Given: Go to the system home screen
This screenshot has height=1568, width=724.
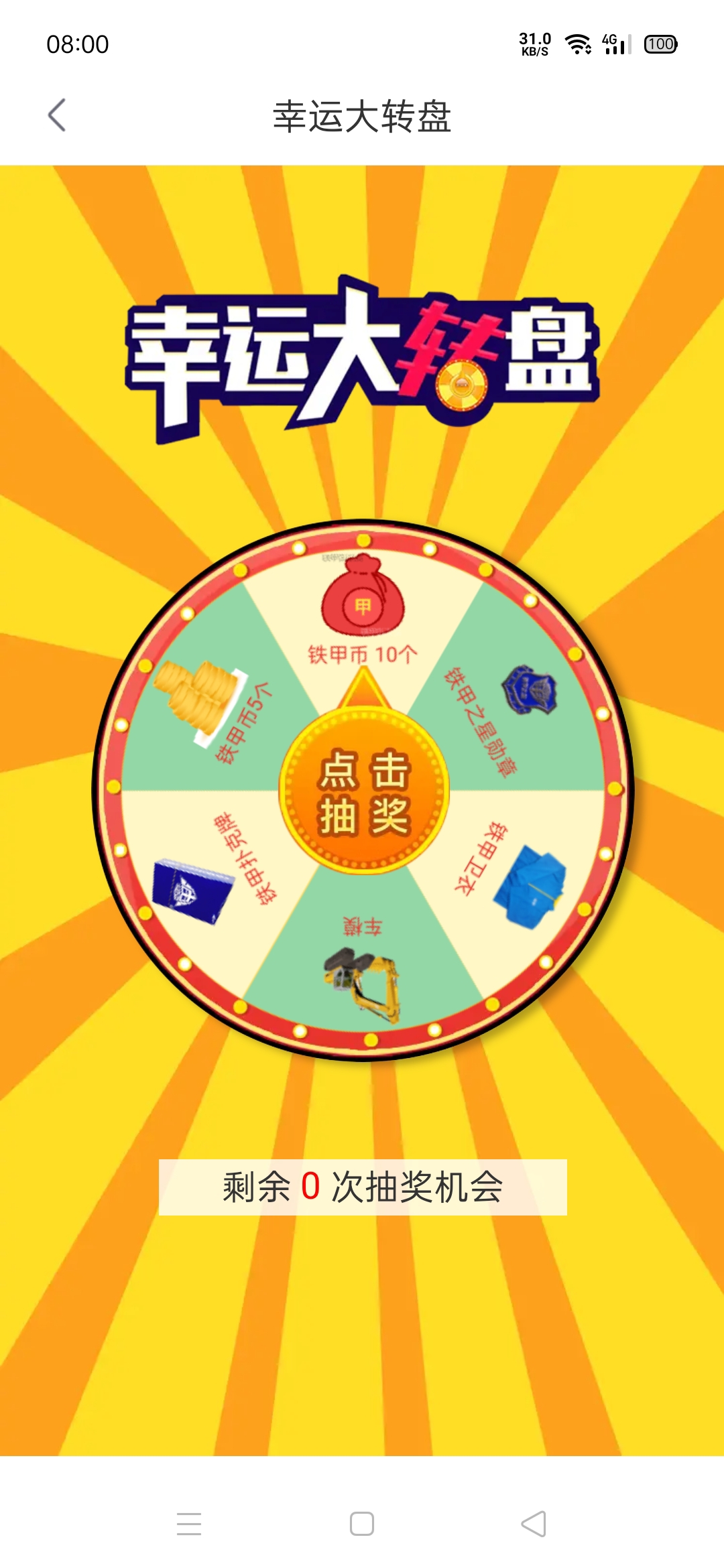Looking at the screenshot, I should 362,1524.
